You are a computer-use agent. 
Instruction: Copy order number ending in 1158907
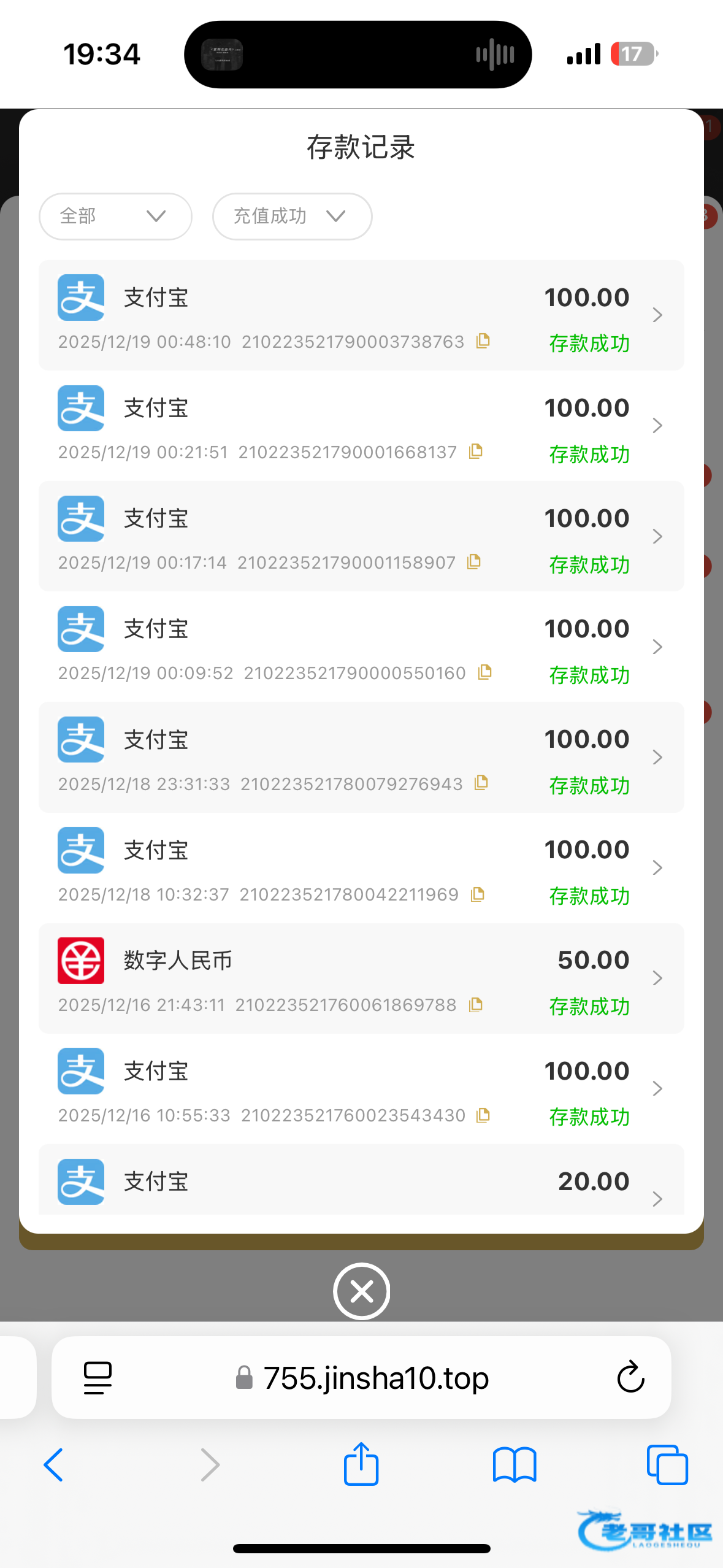pyautogui.click(x=474, y=562)
